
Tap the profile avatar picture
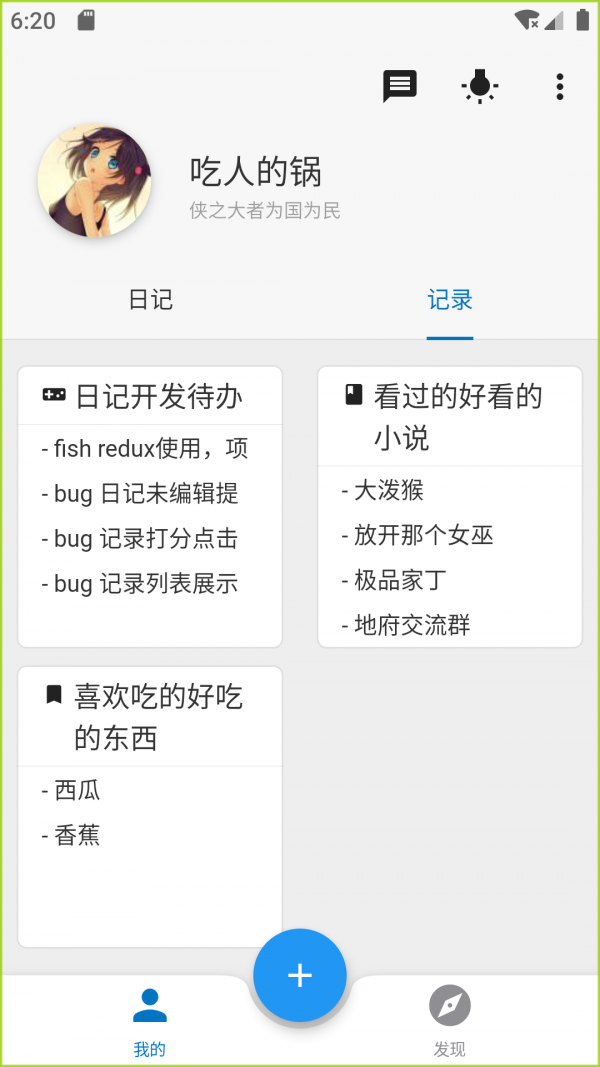click(95, 181)
